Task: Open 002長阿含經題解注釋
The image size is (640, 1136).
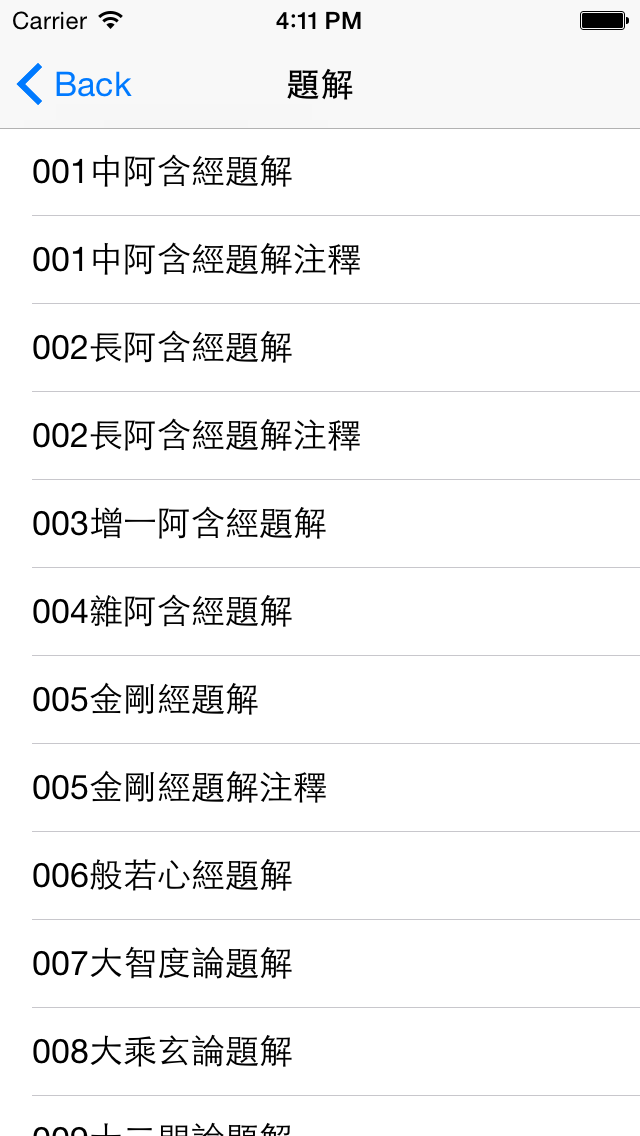Action: [196, 436]
